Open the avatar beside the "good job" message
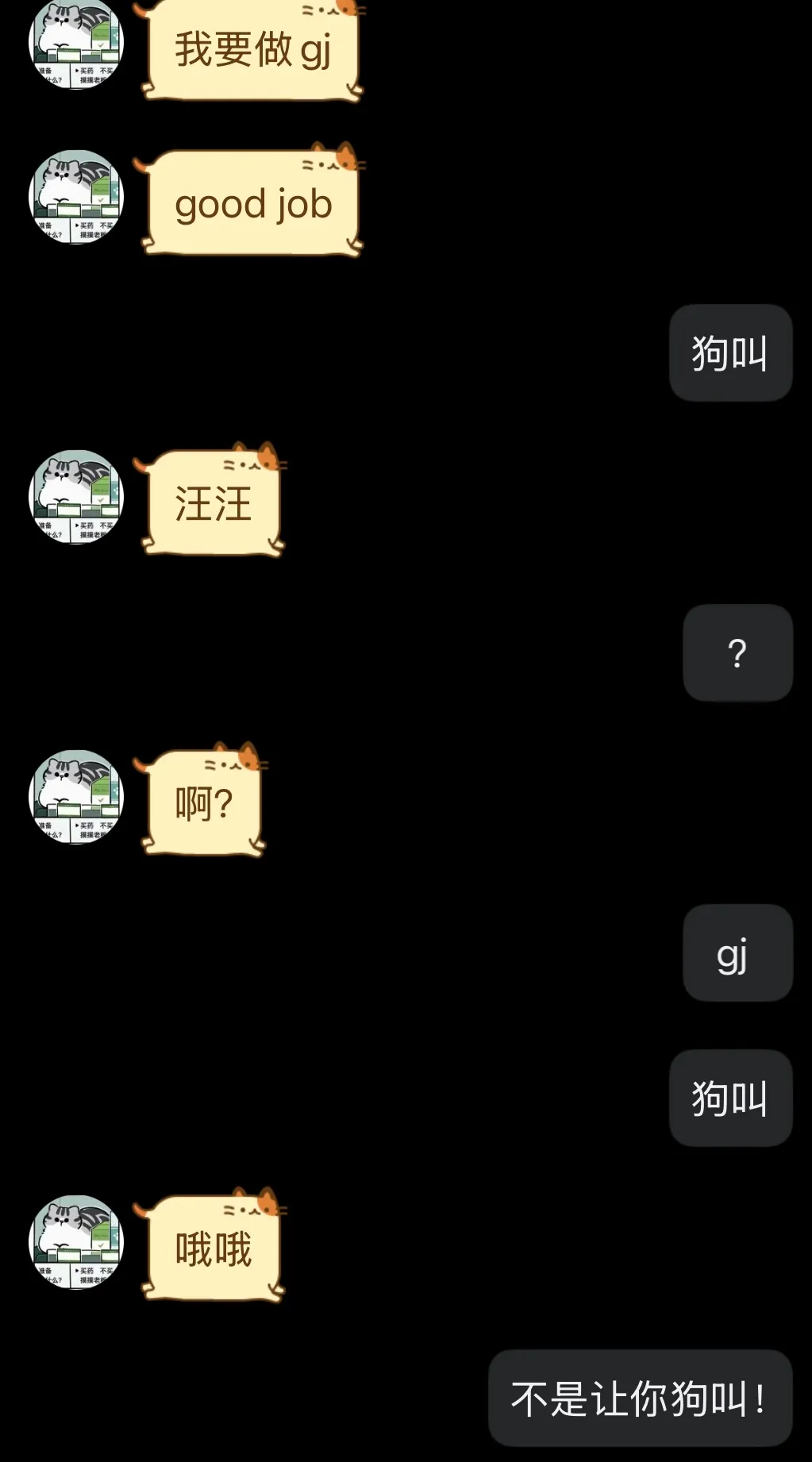Screen dimensions: 812x1462 pyautogui.click(x=76, y=197)
